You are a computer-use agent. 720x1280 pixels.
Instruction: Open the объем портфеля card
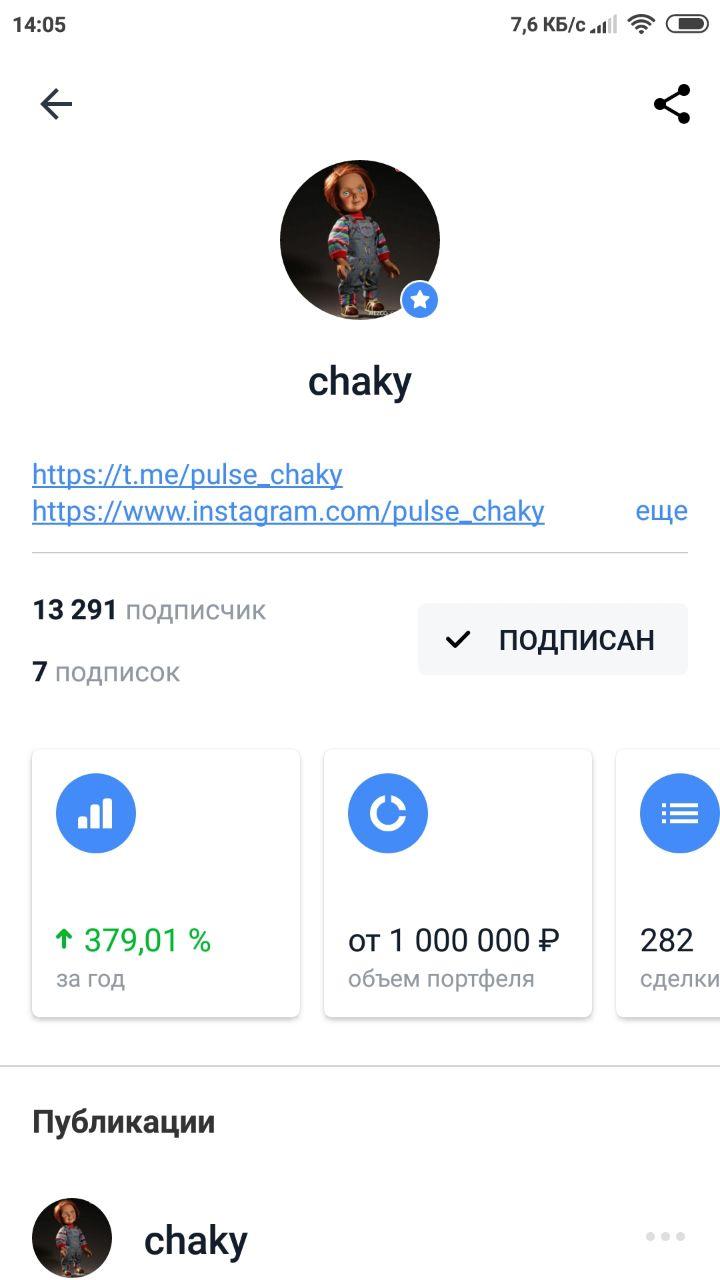click(458, 883)
